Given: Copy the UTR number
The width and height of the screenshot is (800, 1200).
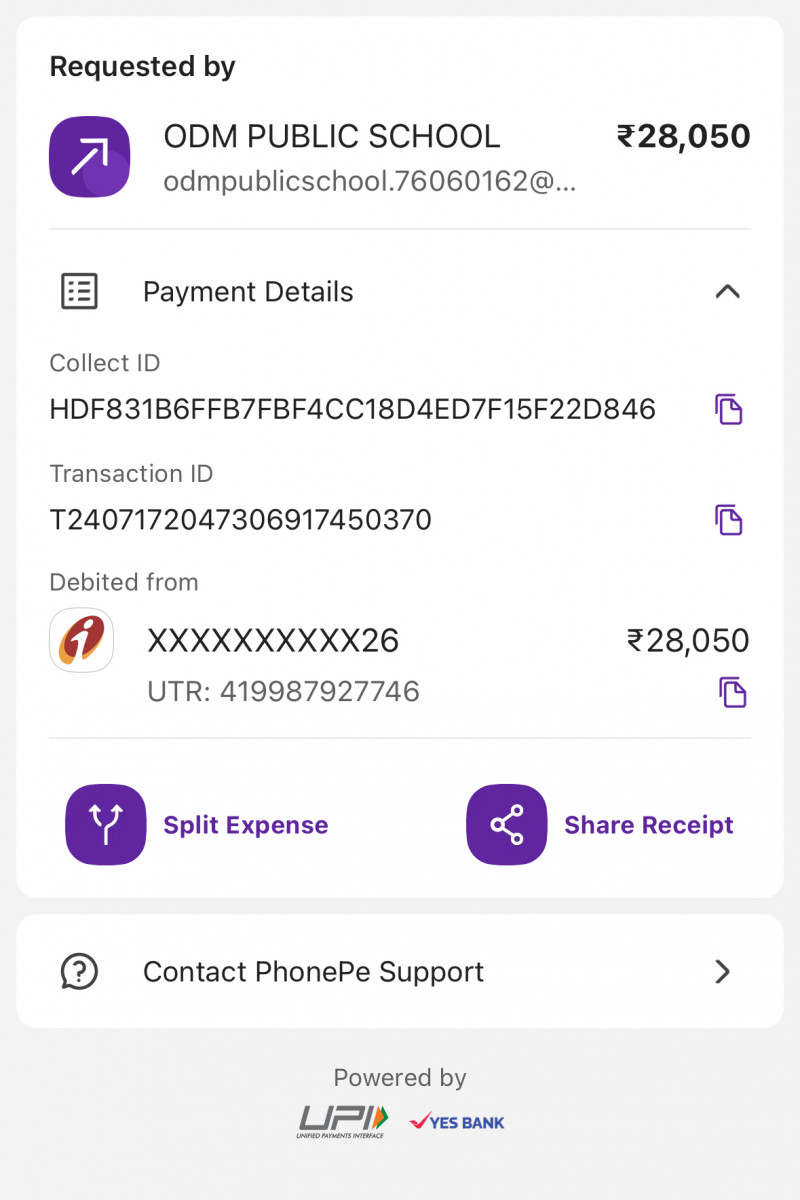Looking at the screenshot, I should [733, 692].
